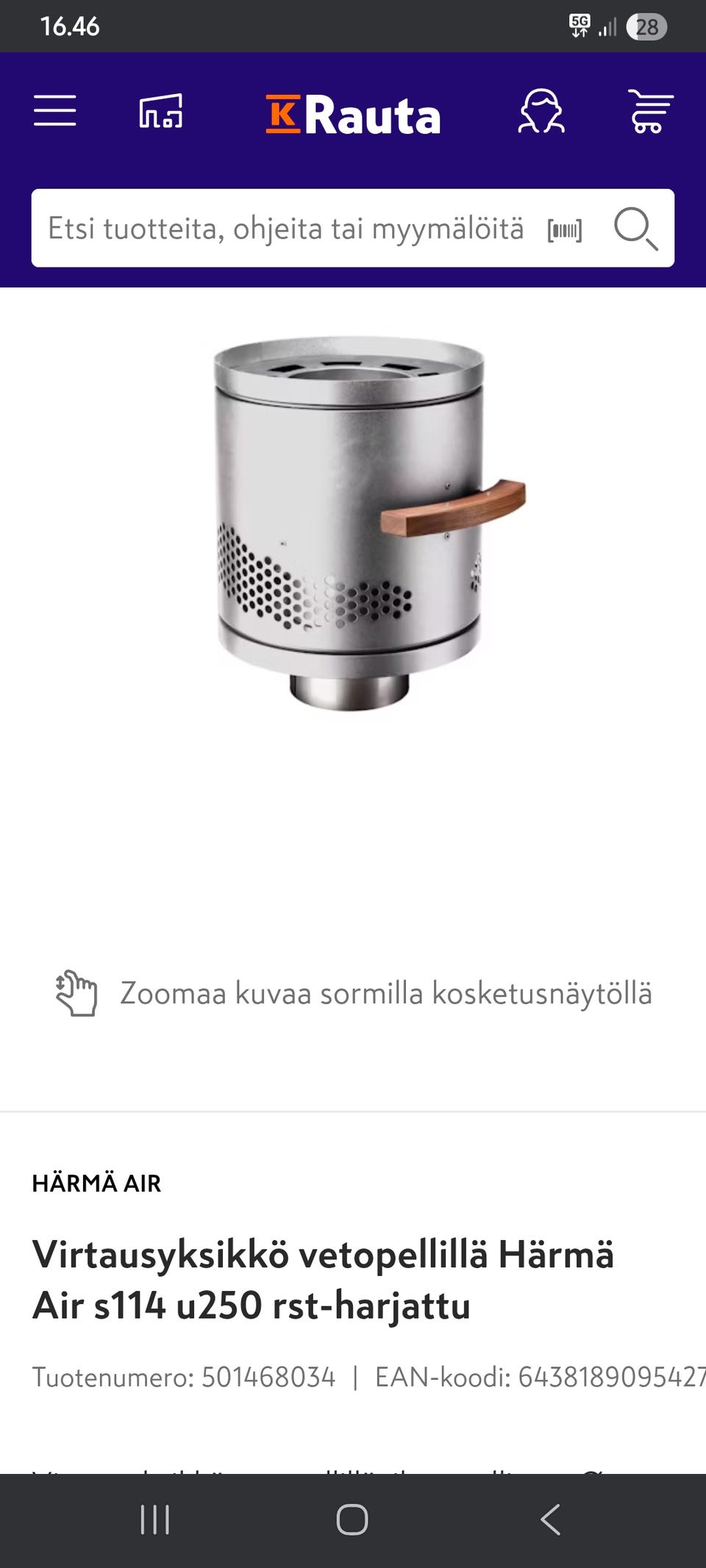Open the hamburger navigation menu
The width and height of the screenshot is (706, 1568).
coord(54,112)
